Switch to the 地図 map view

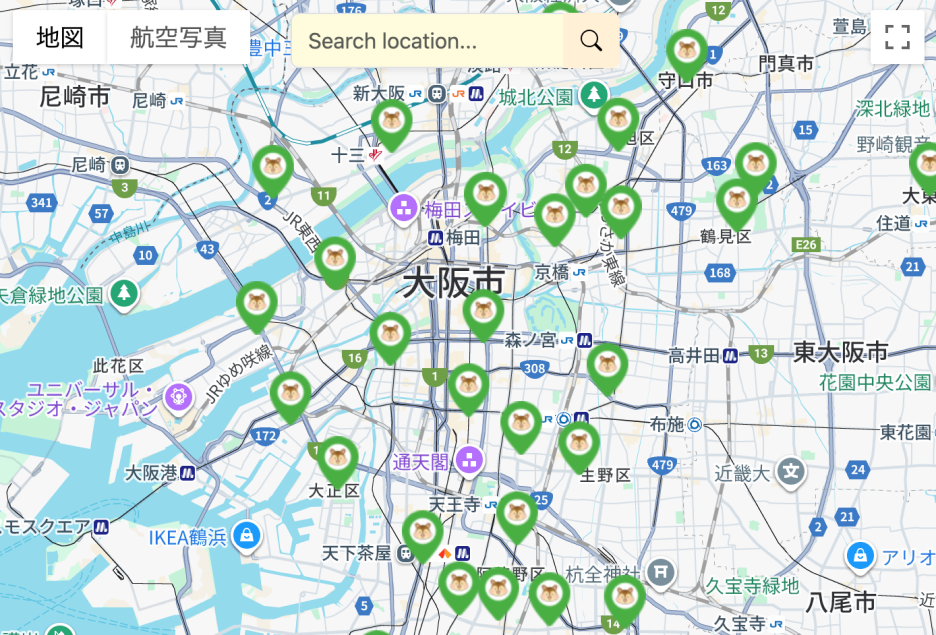[59, 39]
